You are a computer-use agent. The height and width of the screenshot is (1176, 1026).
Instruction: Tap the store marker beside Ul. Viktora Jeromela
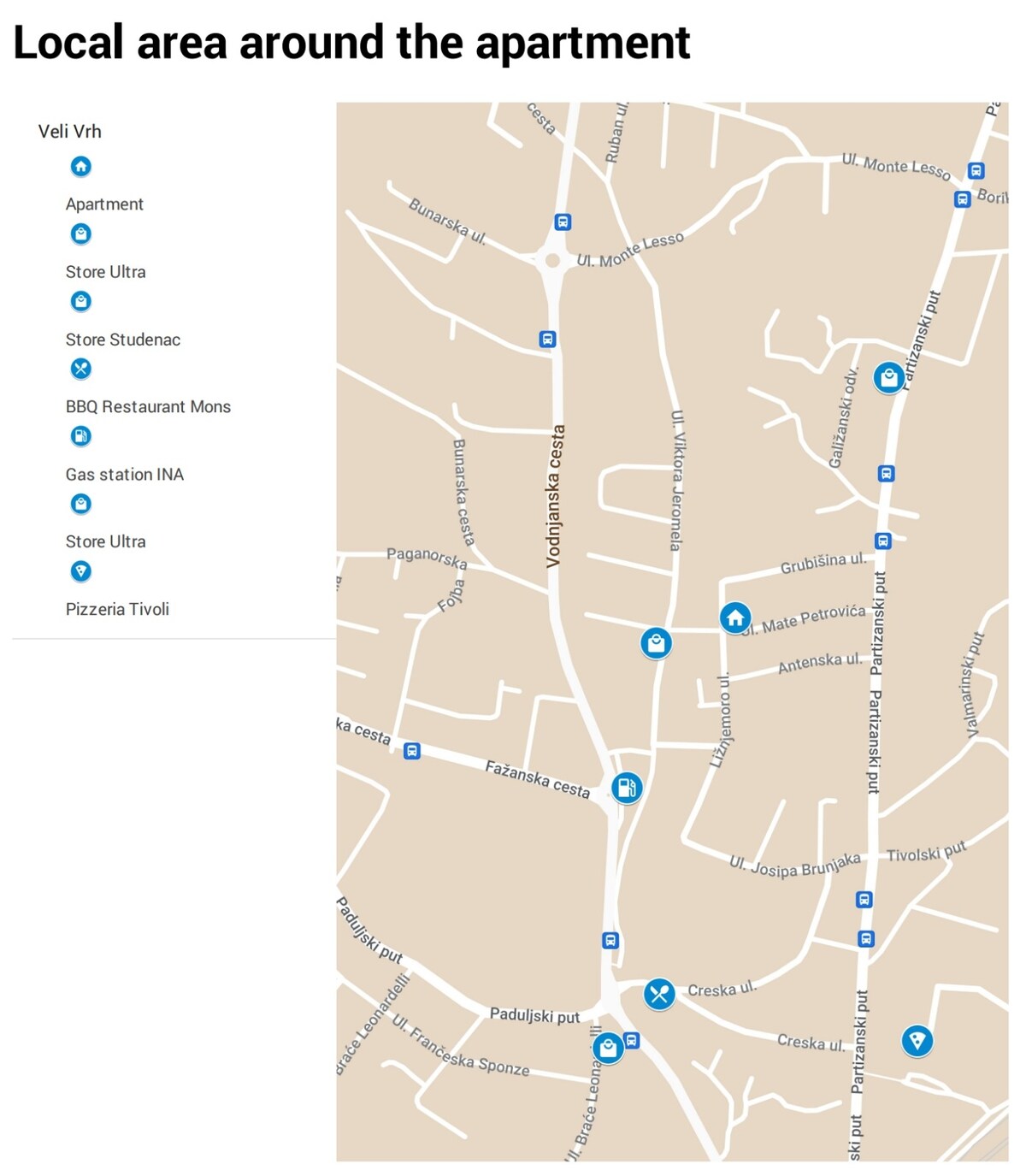(x=656, y=643)
